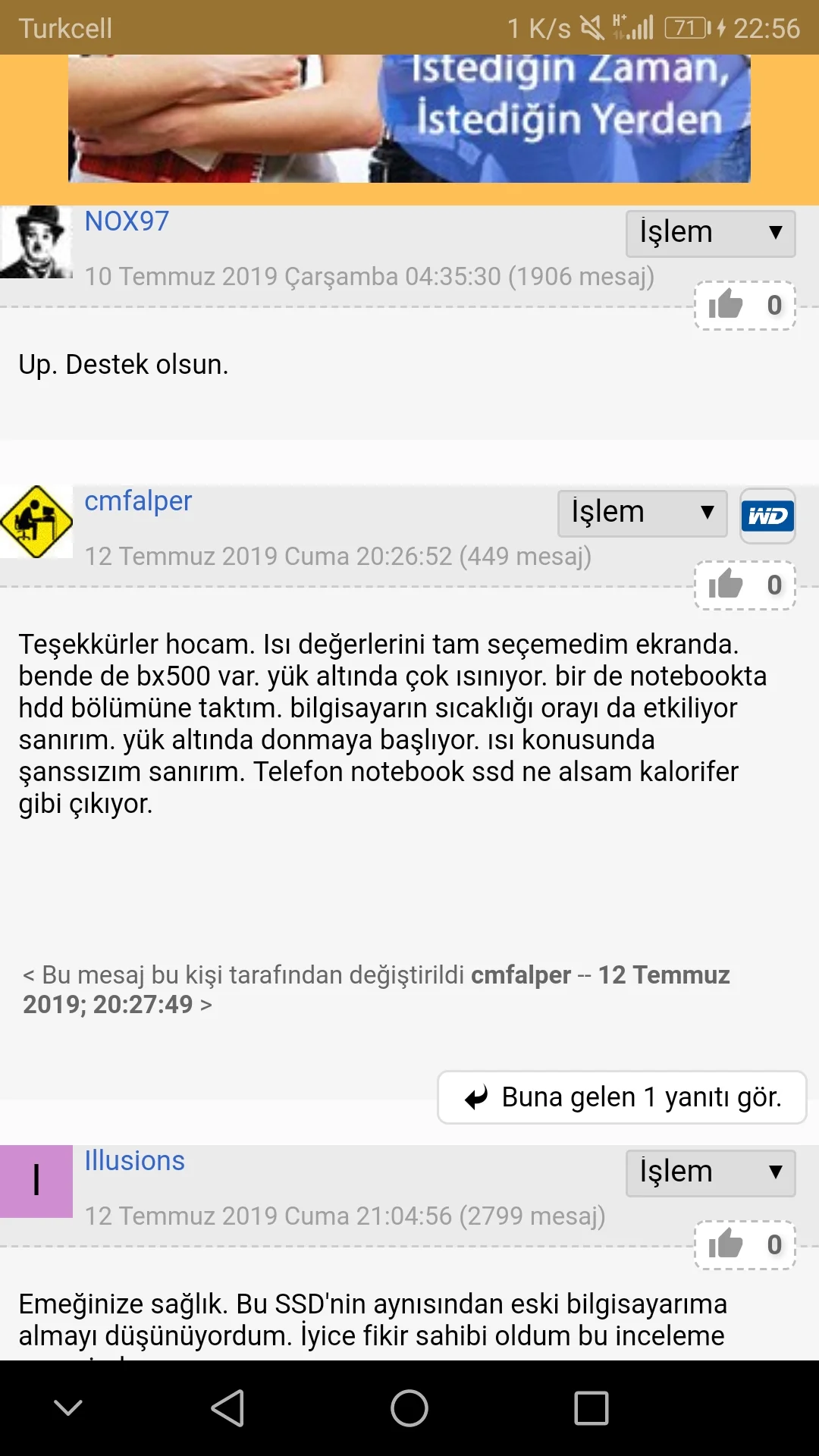Image resolution: width=819 pixels, height=1456 pixels.
Task: Tap the WD badge on cmfalper's post
Action: tap(767, 516)
